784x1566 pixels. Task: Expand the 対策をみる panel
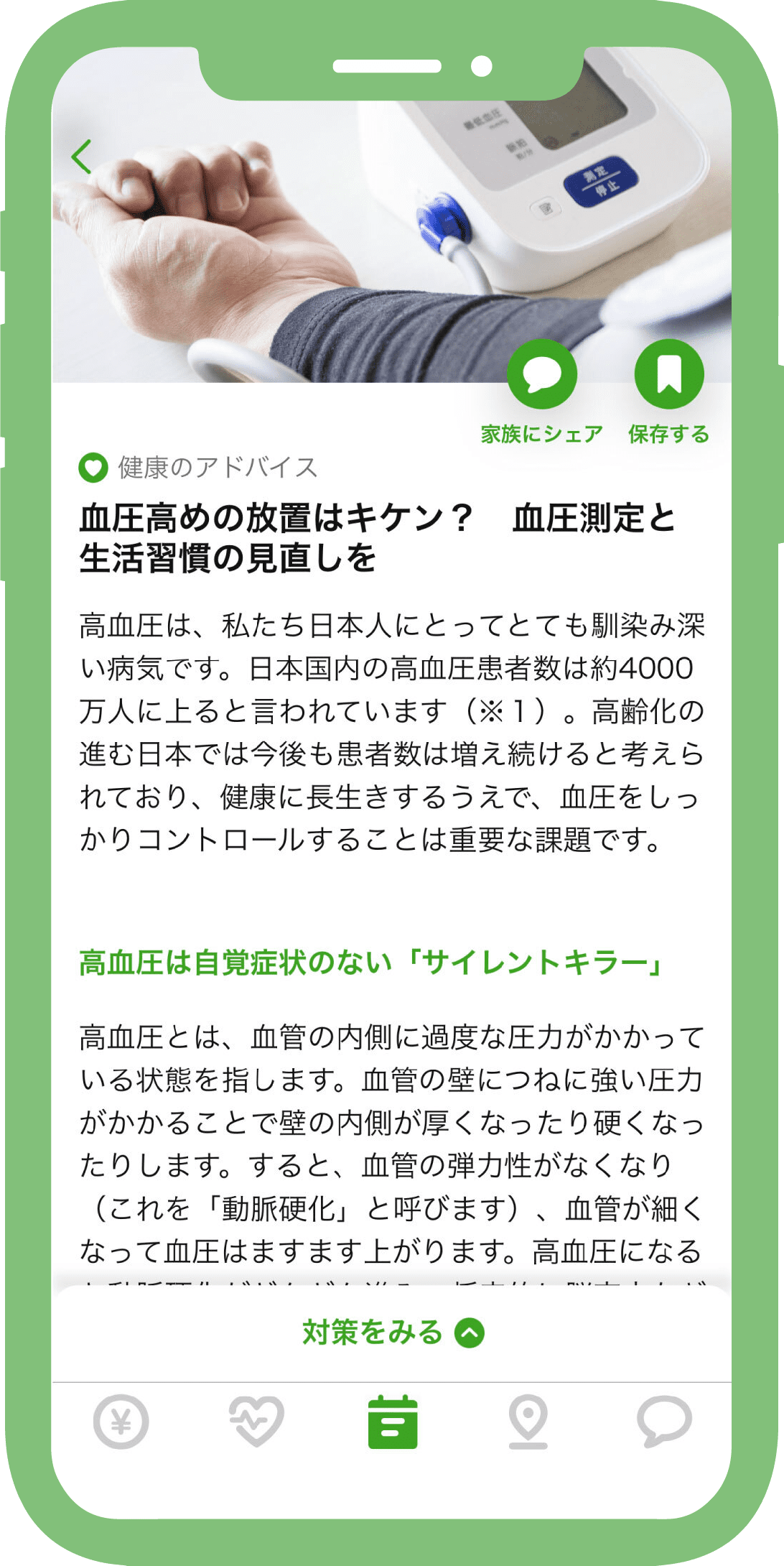tap(393, 1333)
